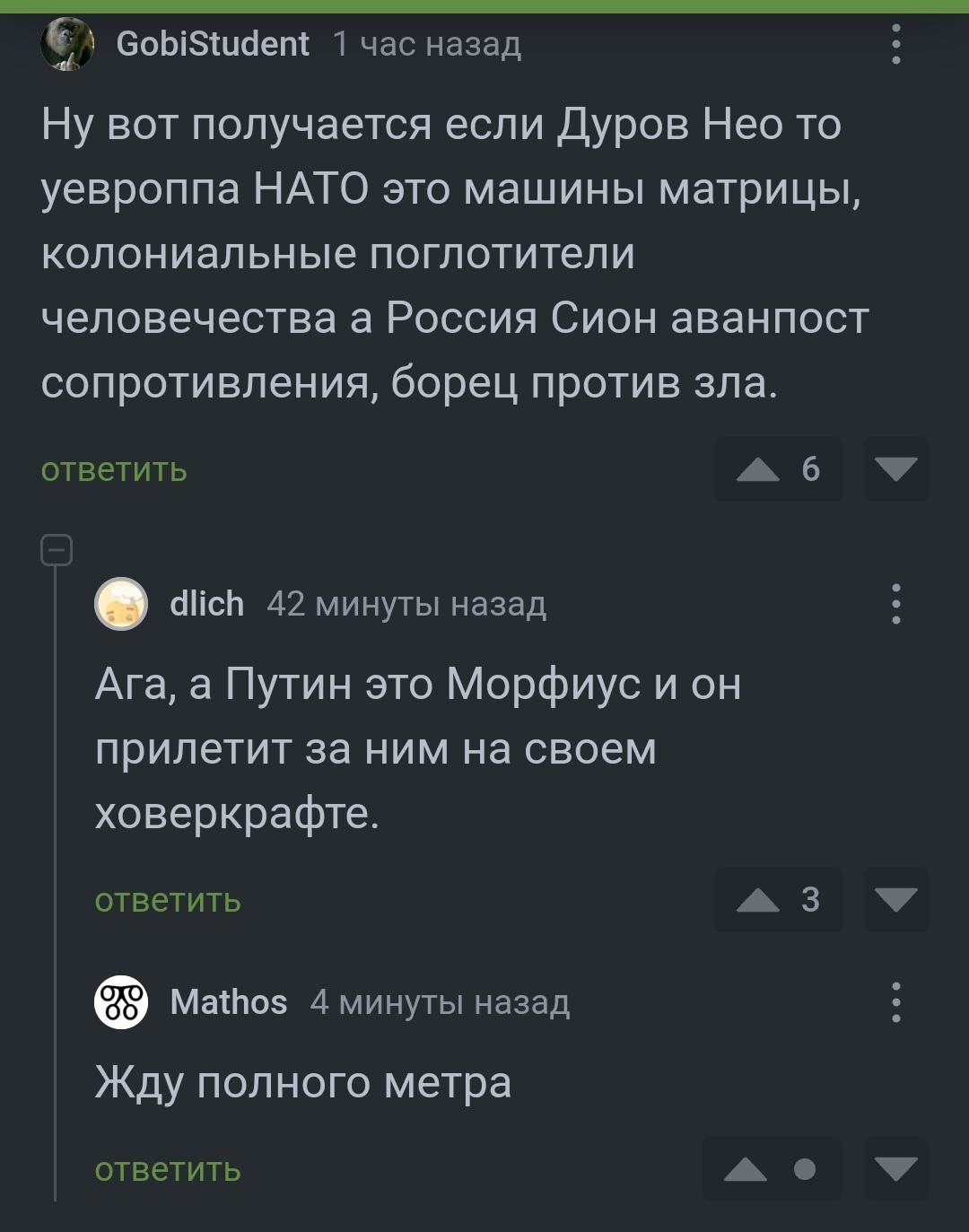Downvote GobiStudent's comment
The image size is (969, 1232).
pos(895,469)
